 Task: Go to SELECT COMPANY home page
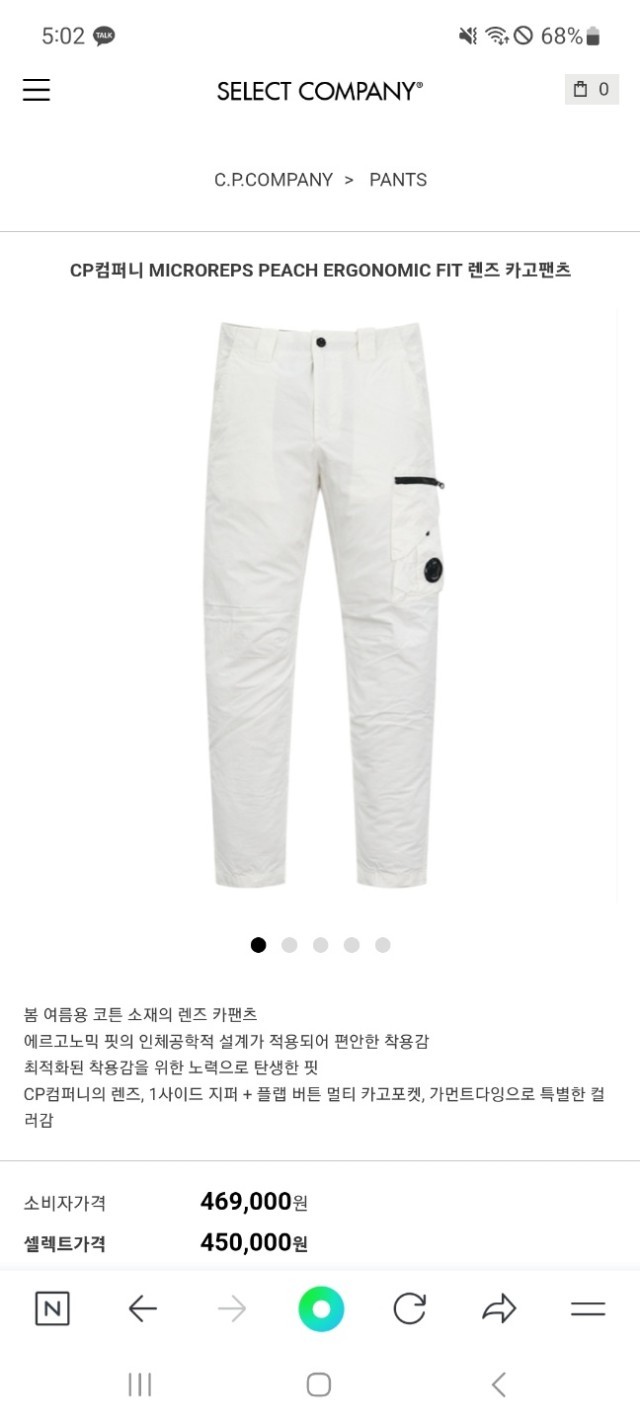tap(320, 91)
